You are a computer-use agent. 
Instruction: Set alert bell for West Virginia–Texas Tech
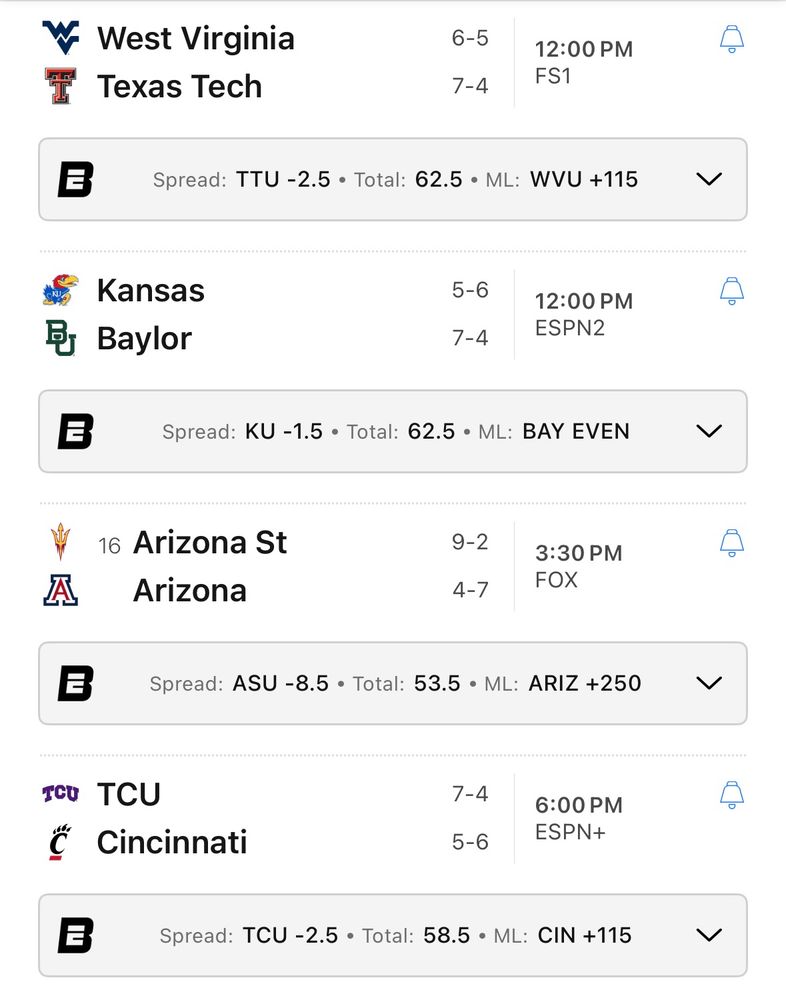click(732, 40)
